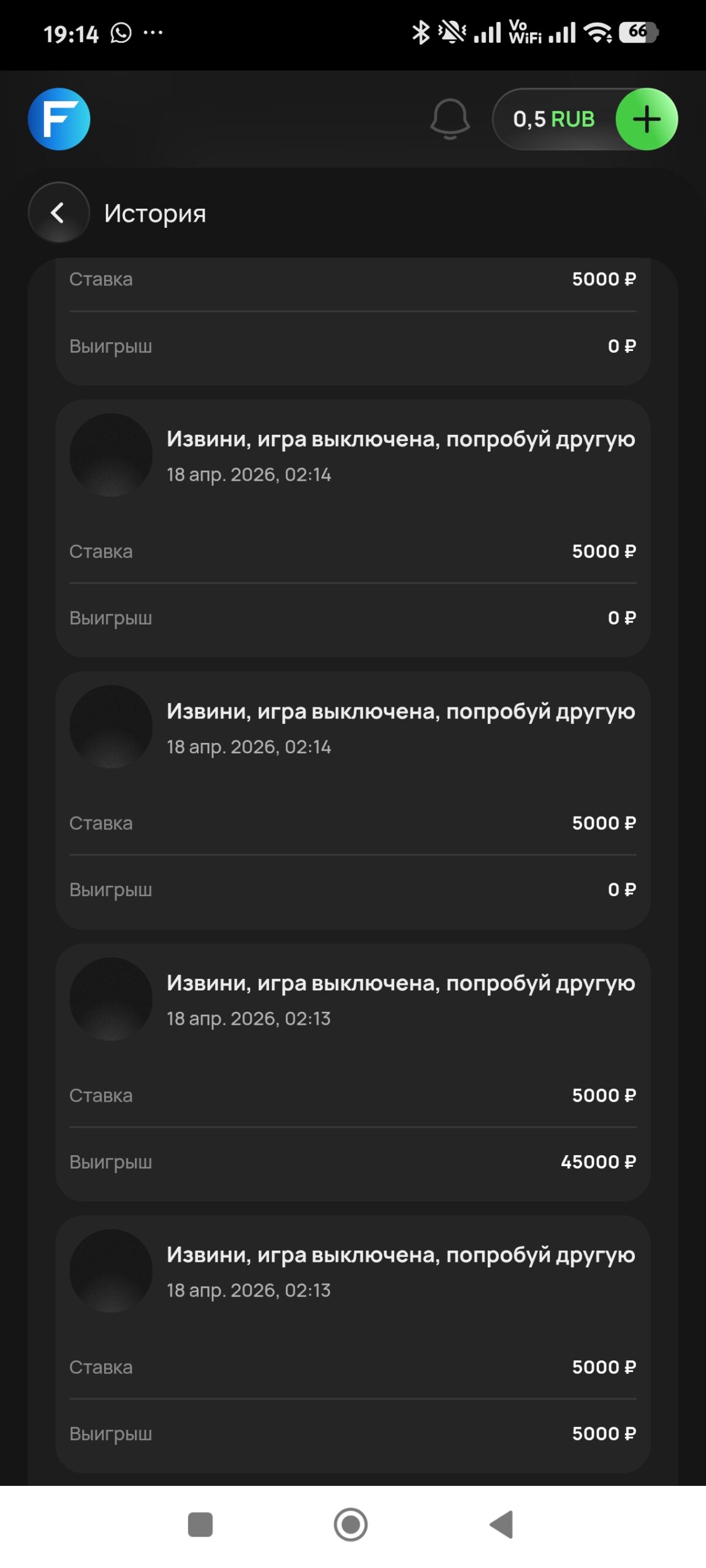The width and height of the screenshot is (706, 1568).
Task: Open the blue F logo home button
Action: point(59,119)
